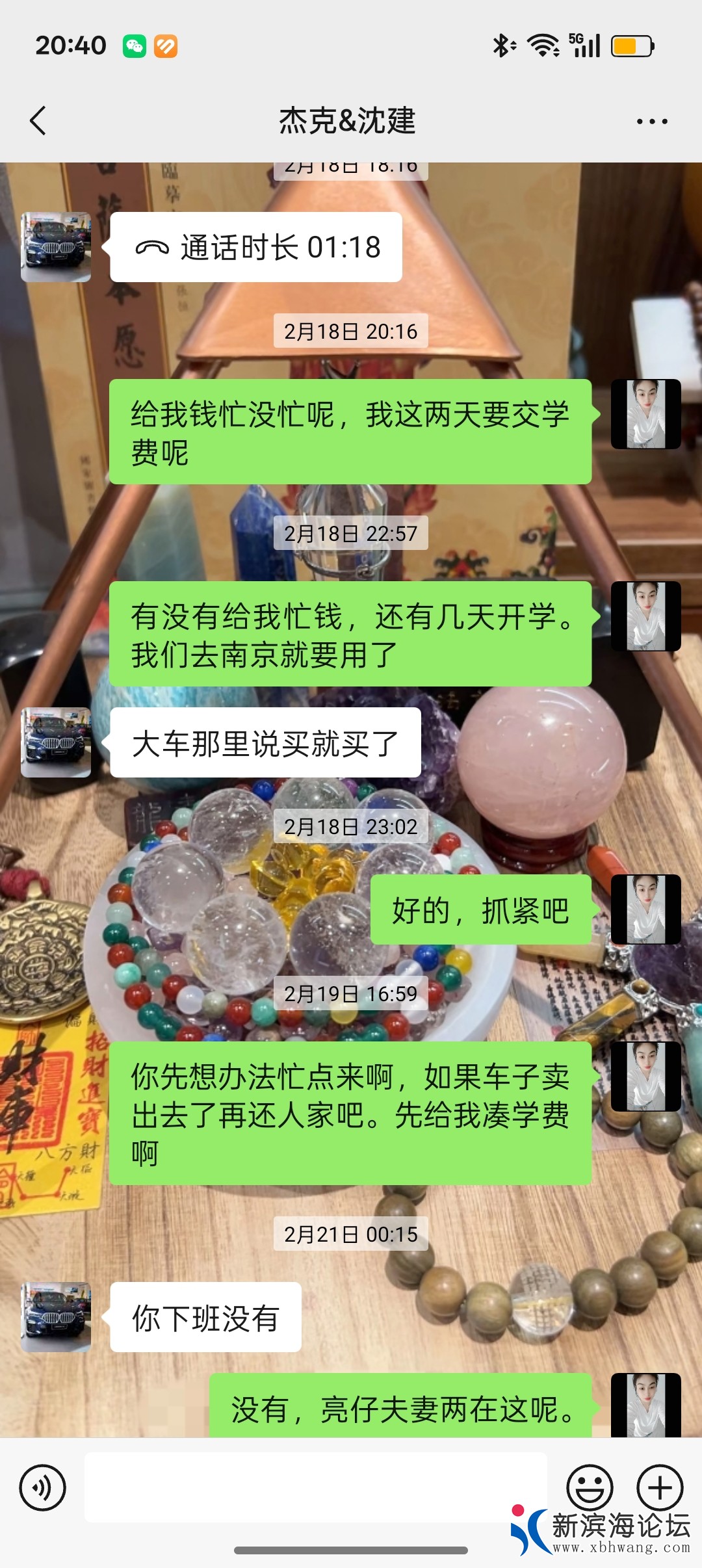This screenshot has width=702, height=1568.
Task: Open sender avatar beside 好的，抓紧吧
Action: coord(645,909)
